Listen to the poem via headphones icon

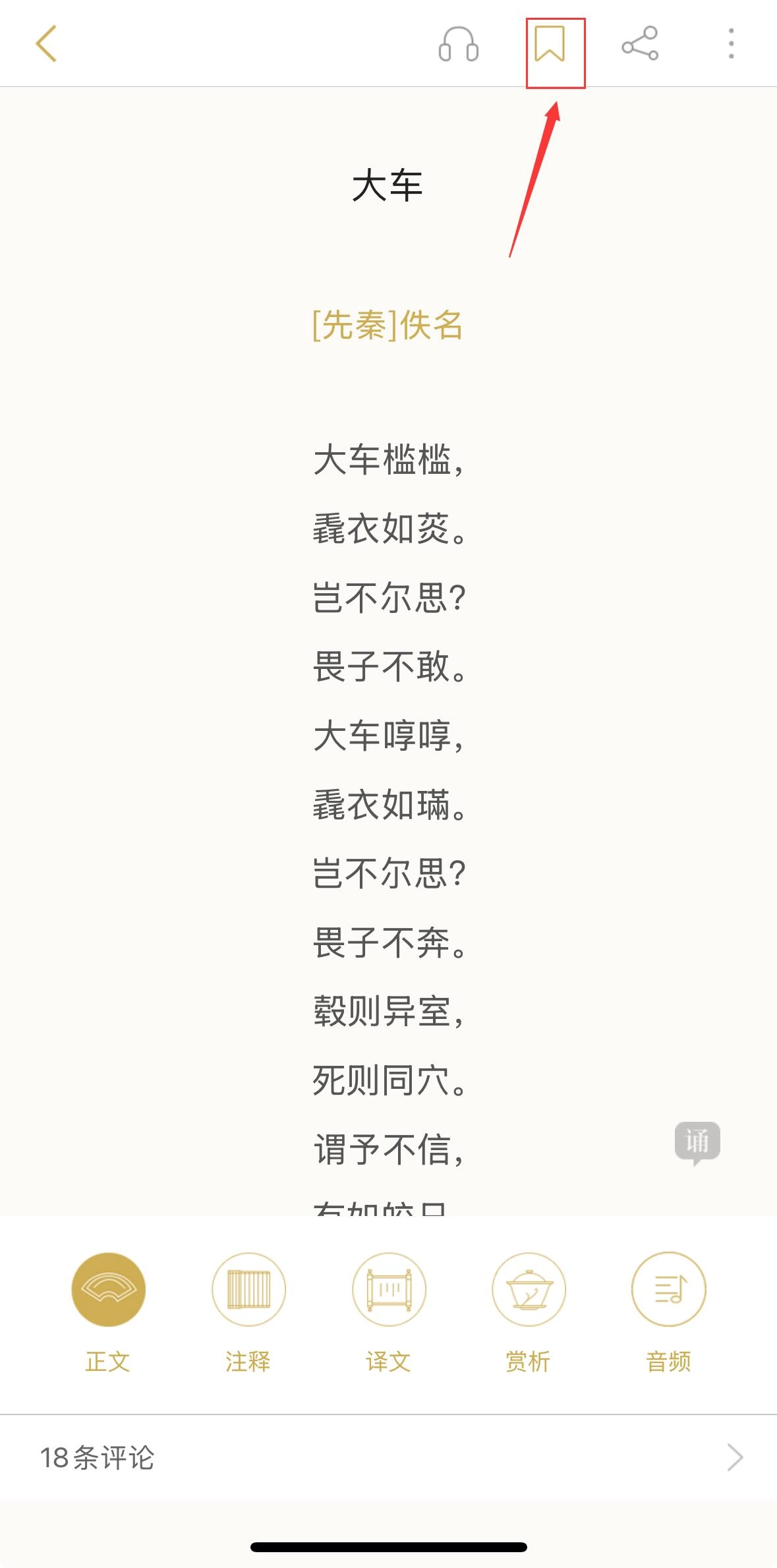click(x=459, y=44)
